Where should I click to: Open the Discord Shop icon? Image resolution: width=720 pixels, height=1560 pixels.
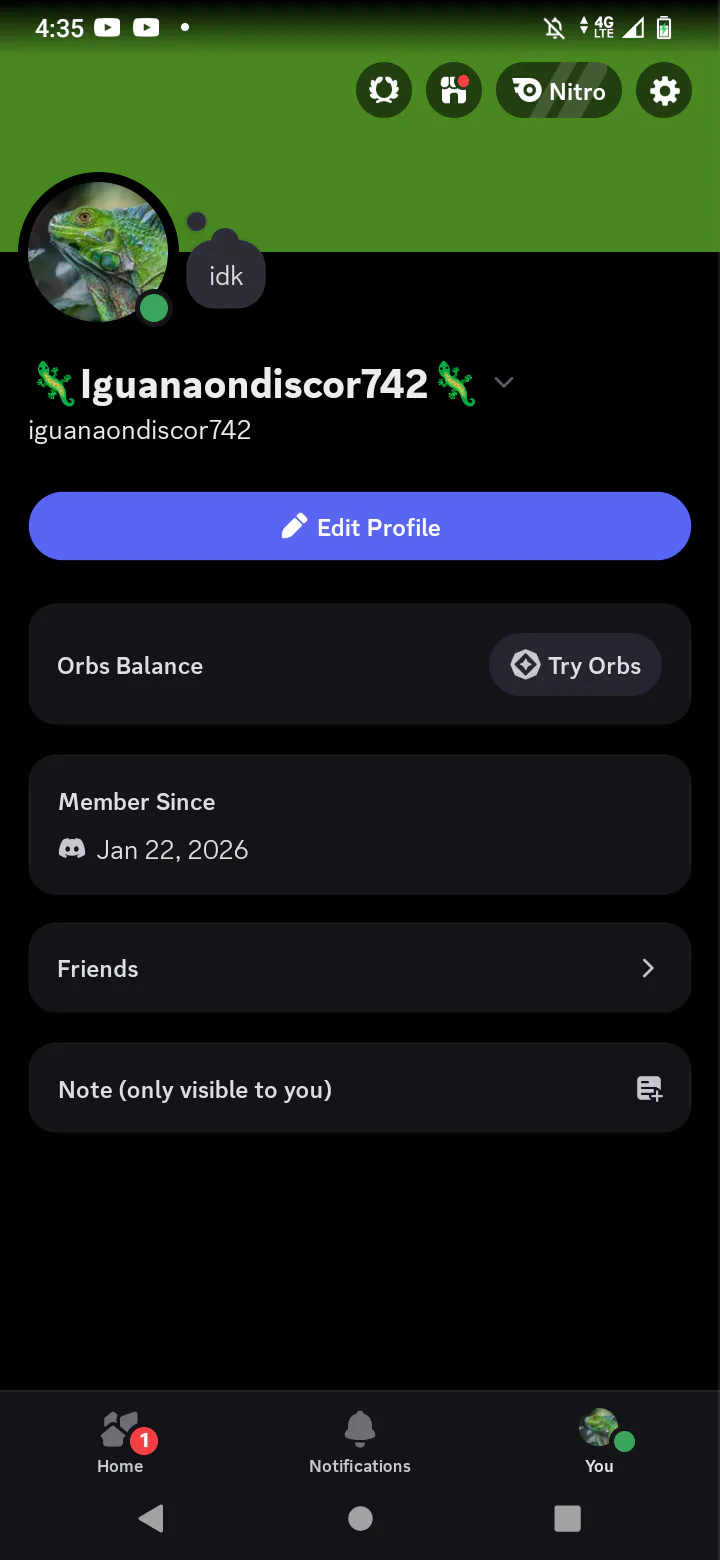pyautogui.click(x=454, y=91)
